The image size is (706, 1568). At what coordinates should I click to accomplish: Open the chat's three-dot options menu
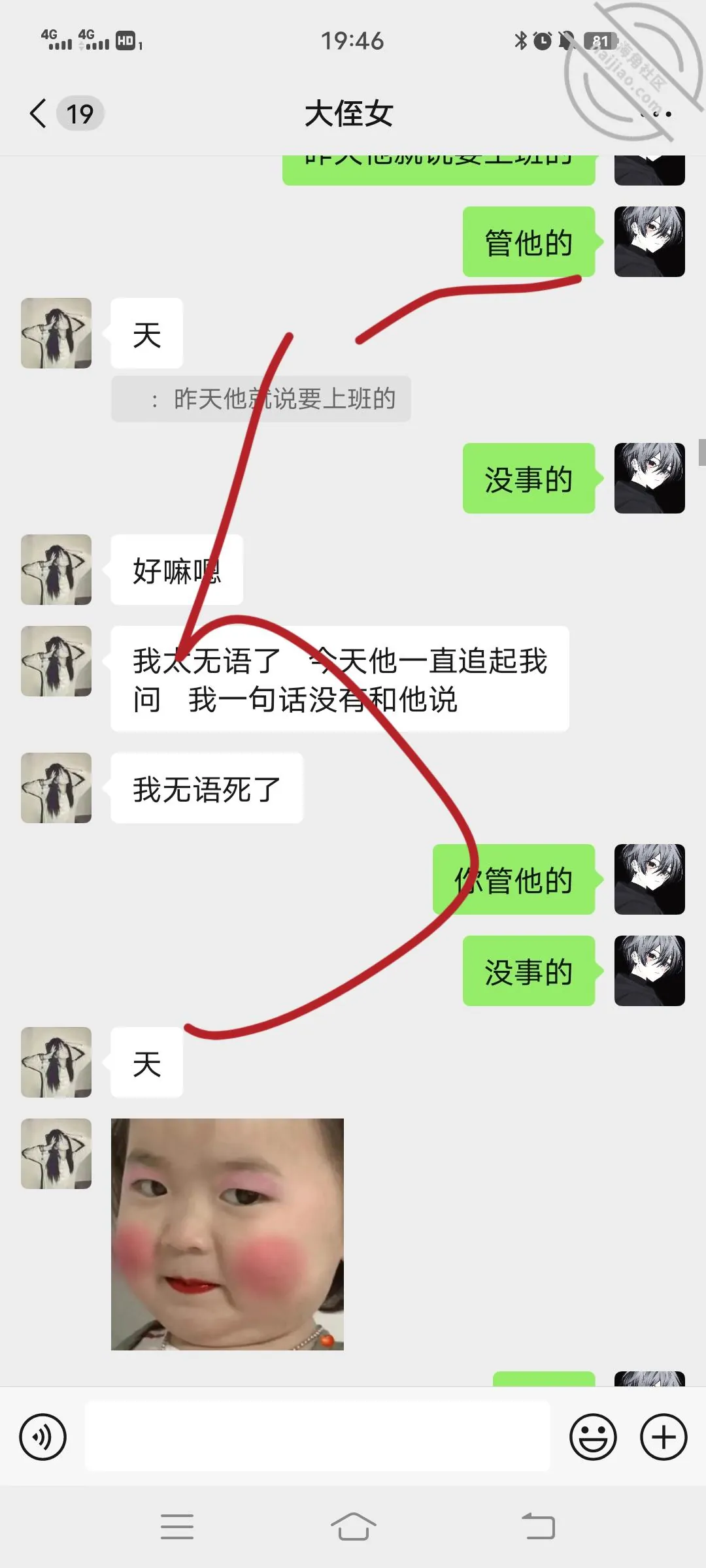pyautogui.click(x=656, y=114)
